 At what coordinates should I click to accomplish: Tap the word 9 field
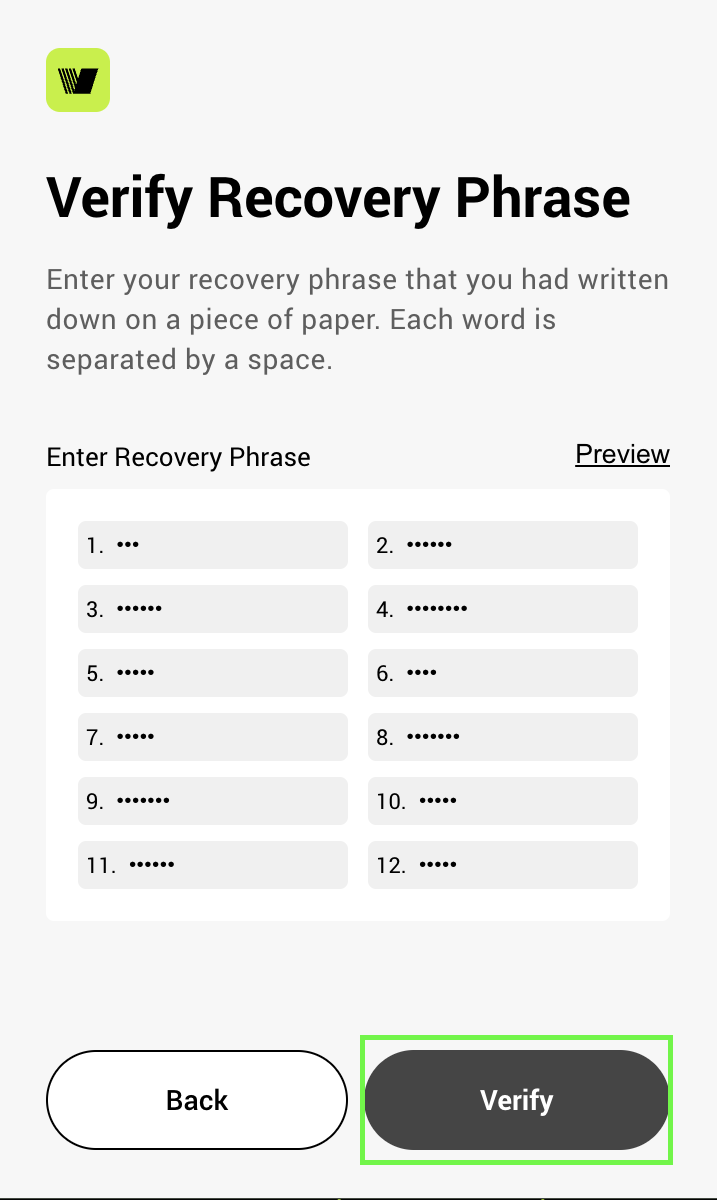213,801
